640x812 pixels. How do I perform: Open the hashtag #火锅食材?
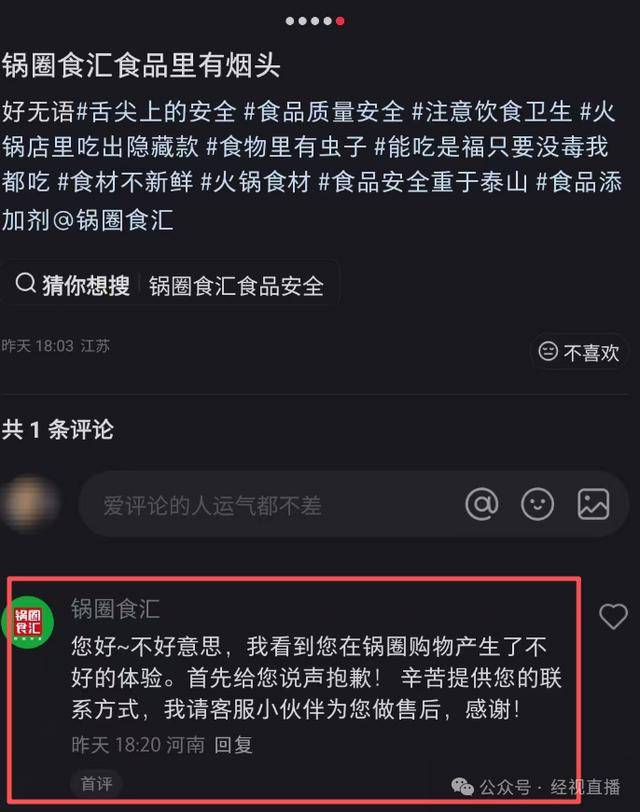257,183
